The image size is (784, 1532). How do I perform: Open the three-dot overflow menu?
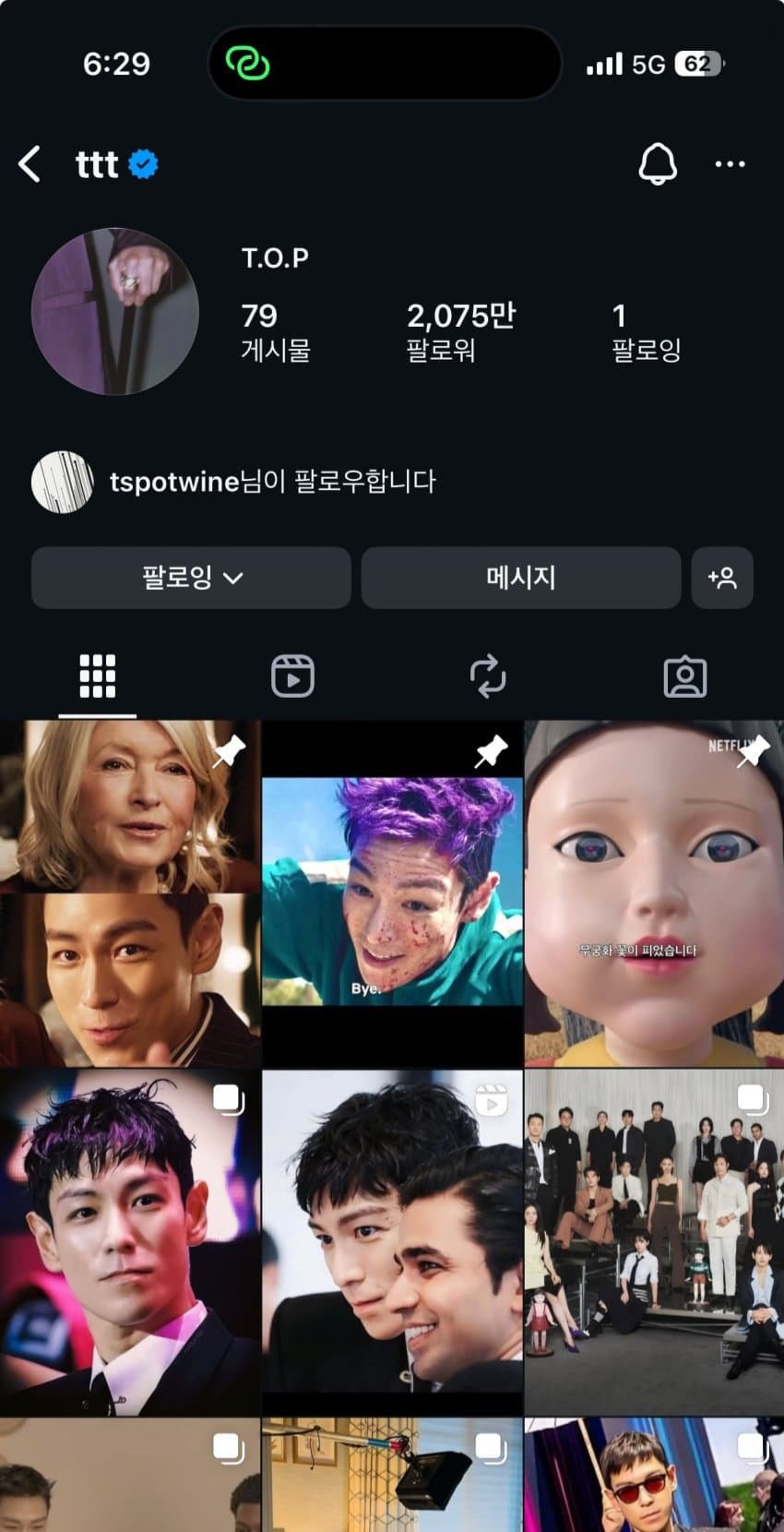[730, 164]
